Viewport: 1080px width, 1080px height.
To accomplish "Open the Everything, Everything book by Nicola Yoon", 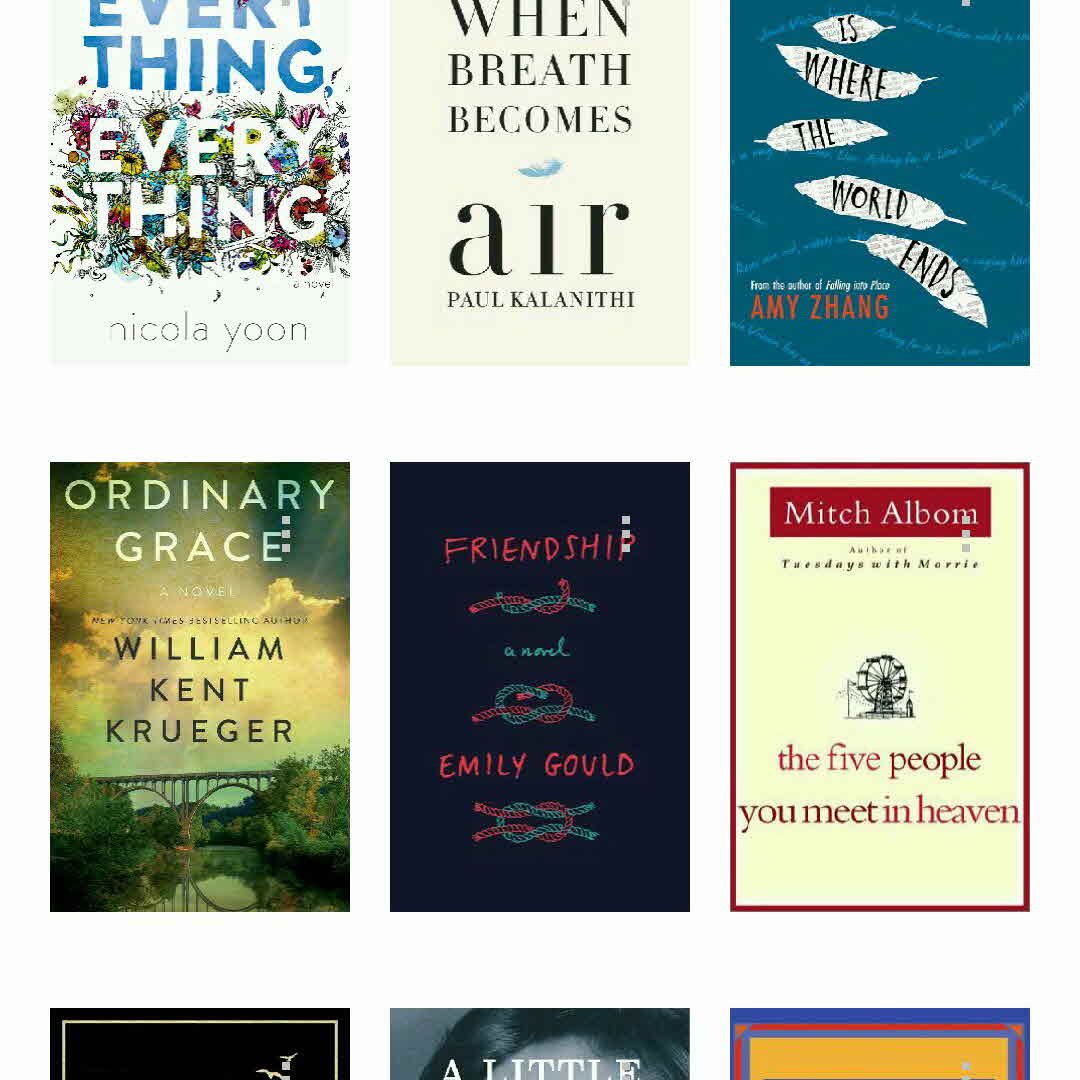I will coord(200,180).
